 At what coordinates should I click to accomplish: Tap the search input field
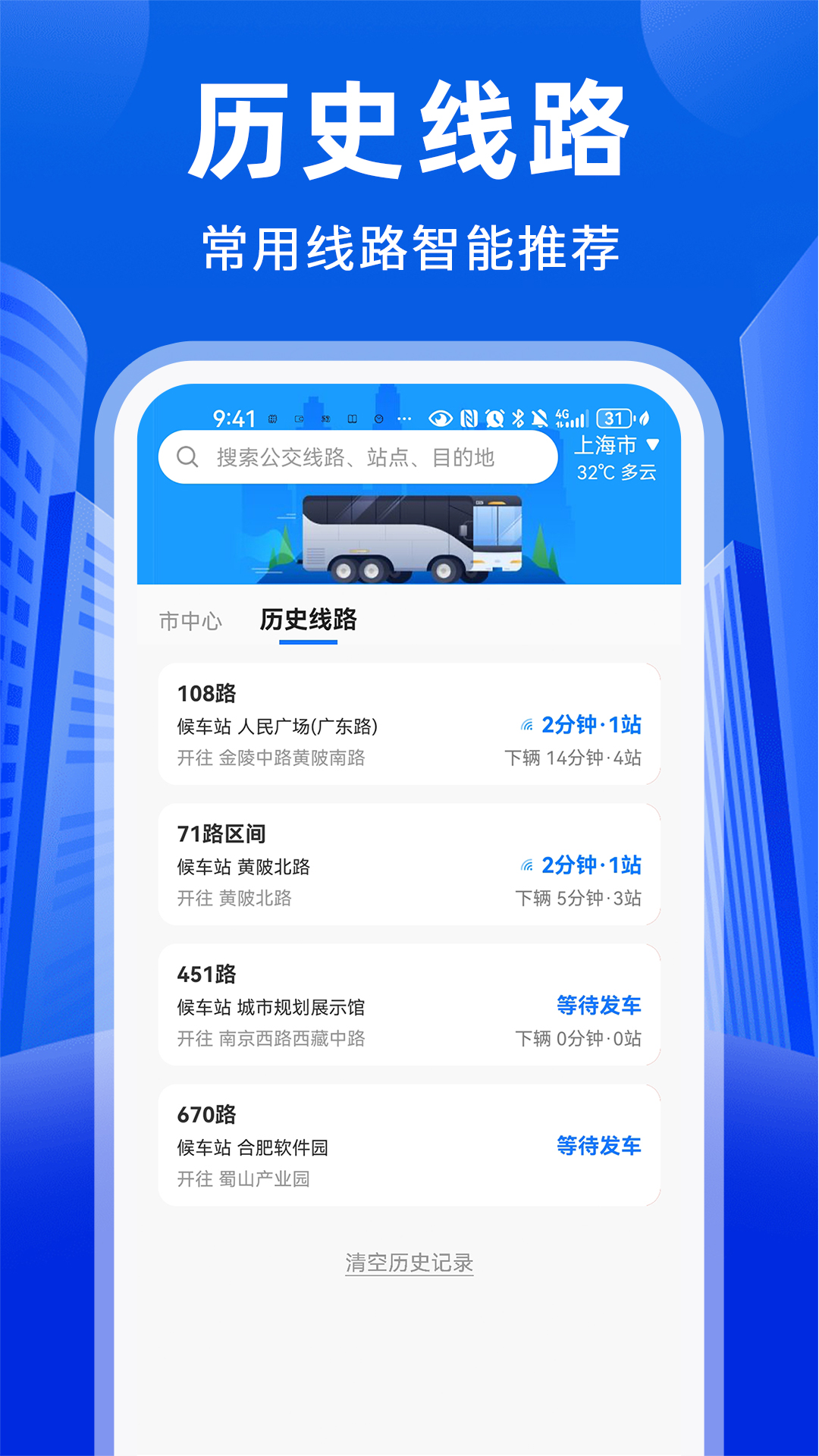[x=356, y=457]
